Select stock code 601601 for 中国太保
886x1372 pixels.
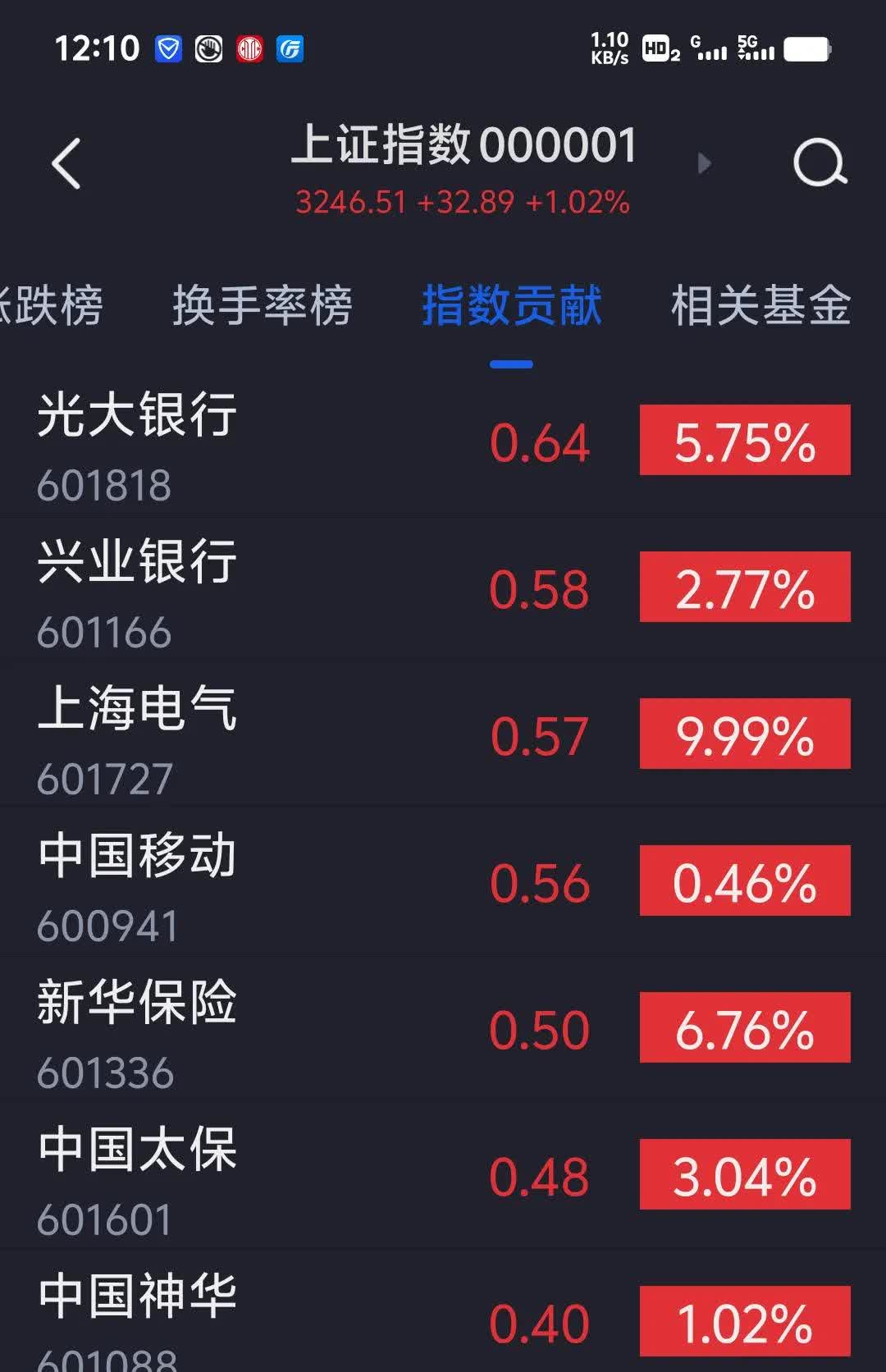104,1222
